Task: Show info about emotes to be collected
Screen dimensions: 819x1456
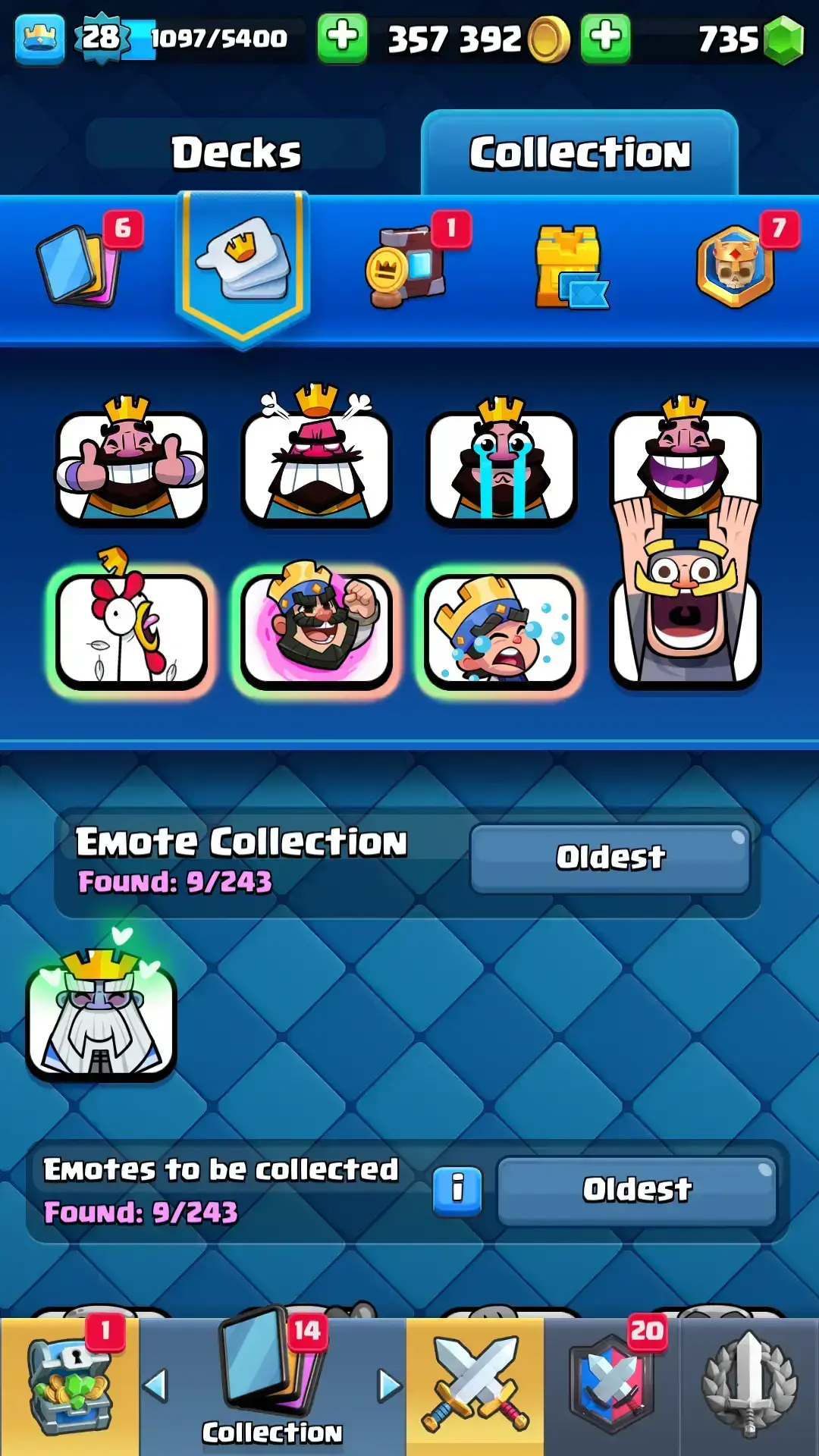Action: tap(457, 1191)
